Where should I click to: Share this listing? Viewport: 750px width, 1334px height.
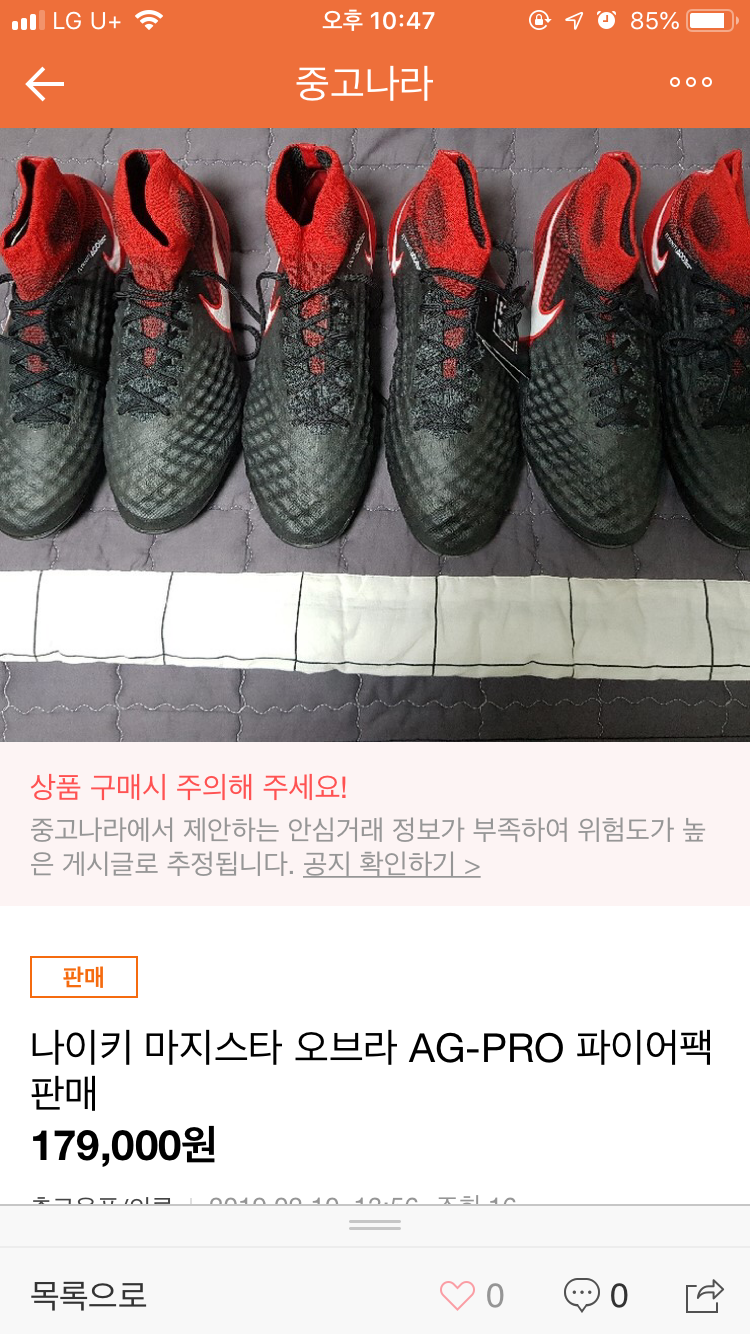[704, 1296]
